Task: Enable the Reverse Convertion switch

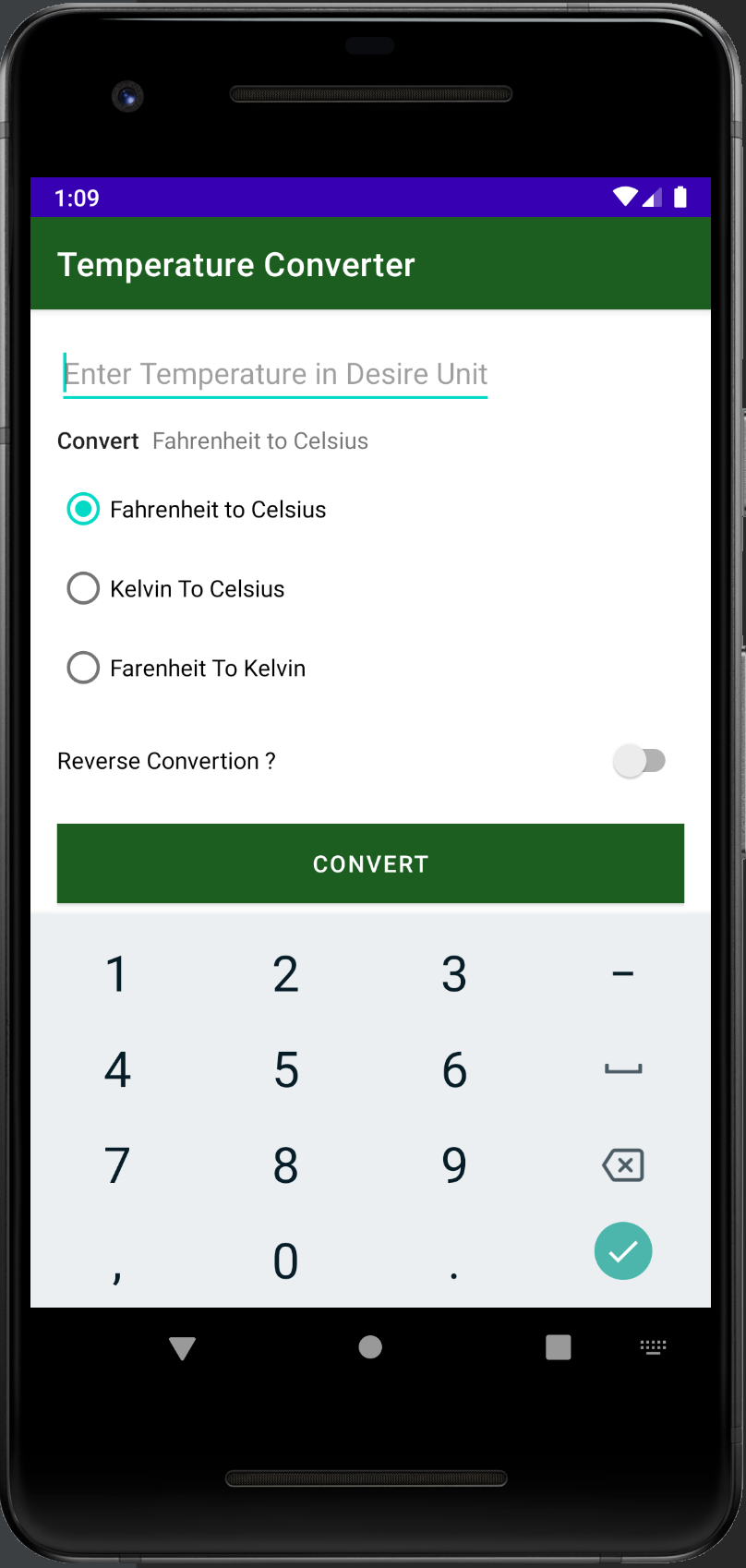Action: pyautogui.click(x=640, y=761)
